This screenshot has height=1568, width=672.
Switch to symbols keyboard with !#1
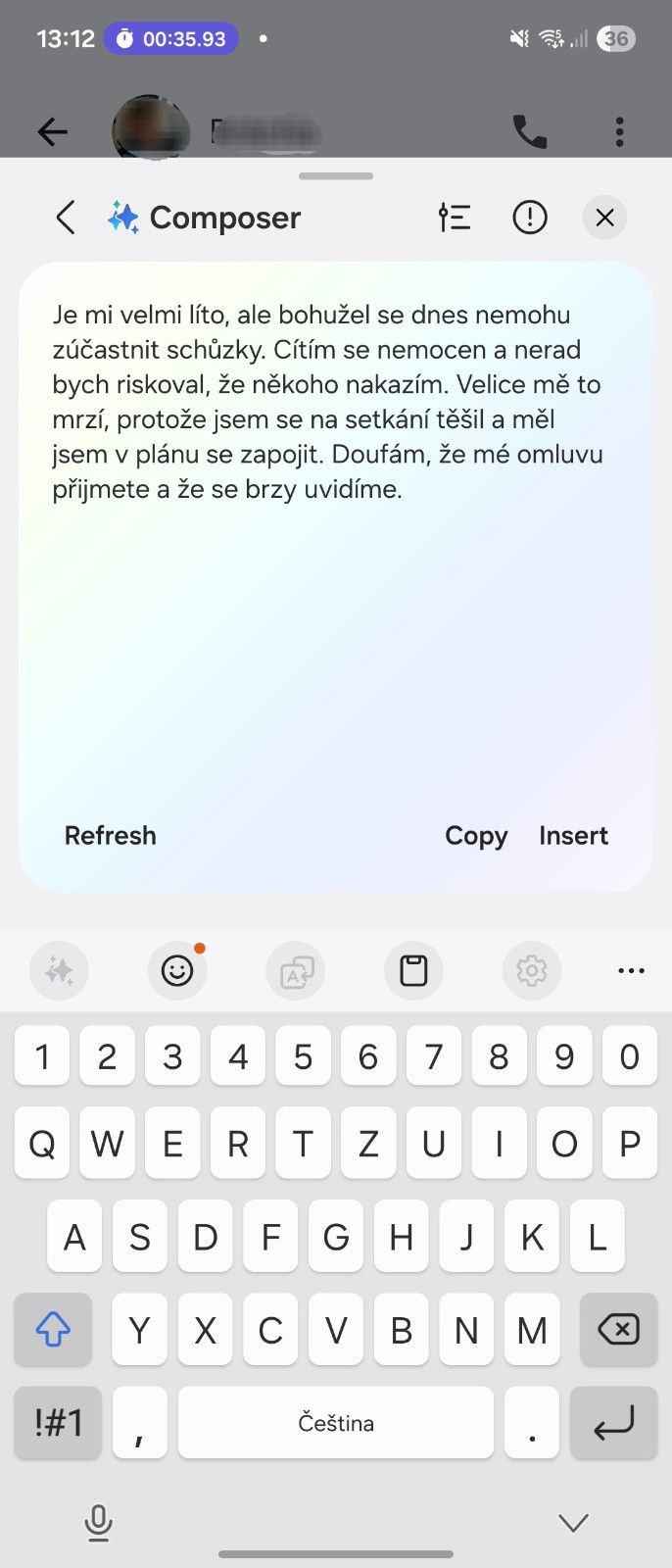[x=58, y=1423]
